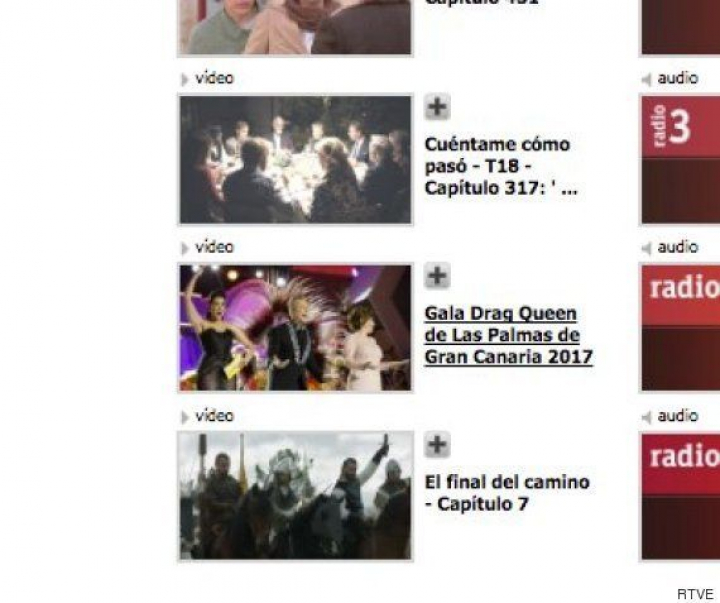This screenshot has width=720, height=603.
Task: Open the Cuéntame cómo pasó T18 title link
Action: pyautogui.click(x=497, y=166)
